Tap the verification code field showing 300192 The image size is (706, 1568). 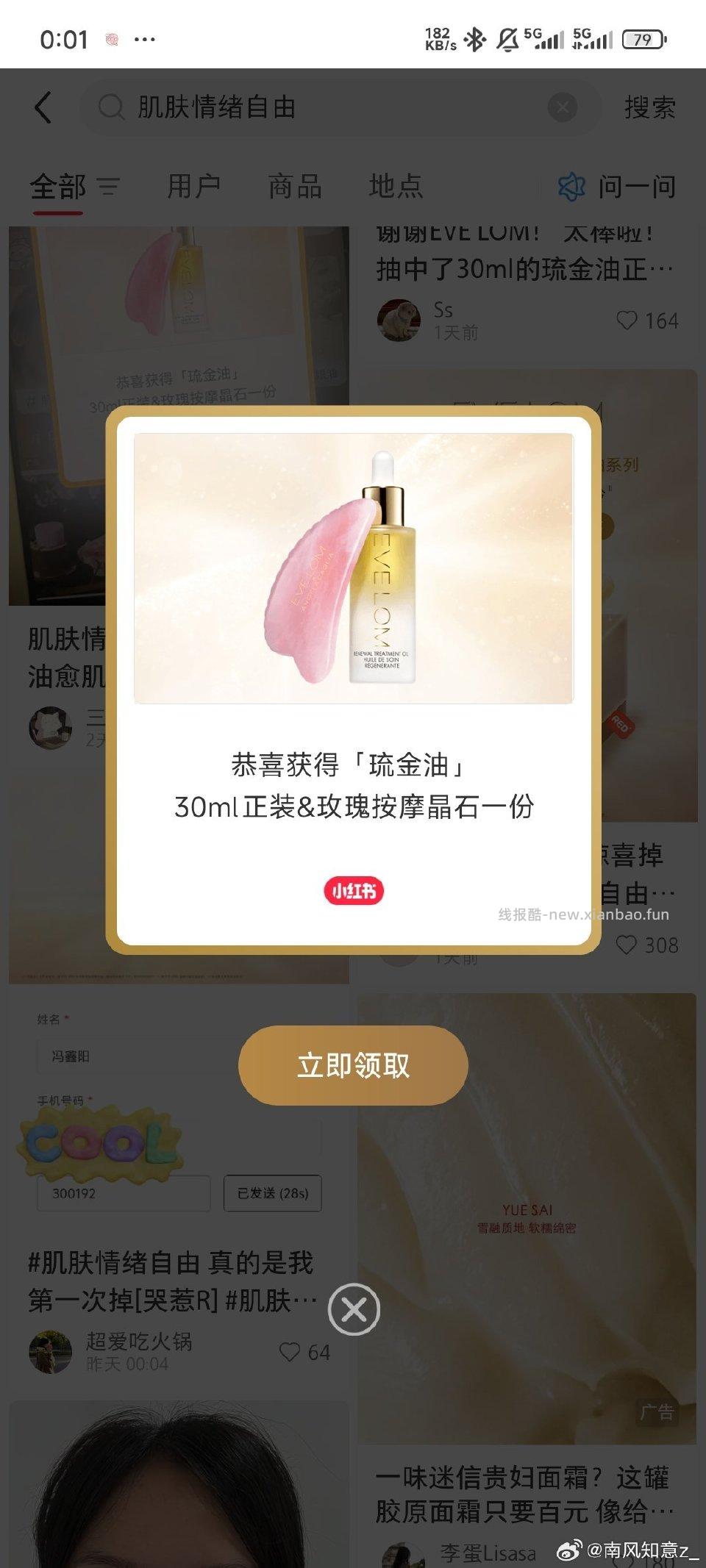[x=121, y=1193]
